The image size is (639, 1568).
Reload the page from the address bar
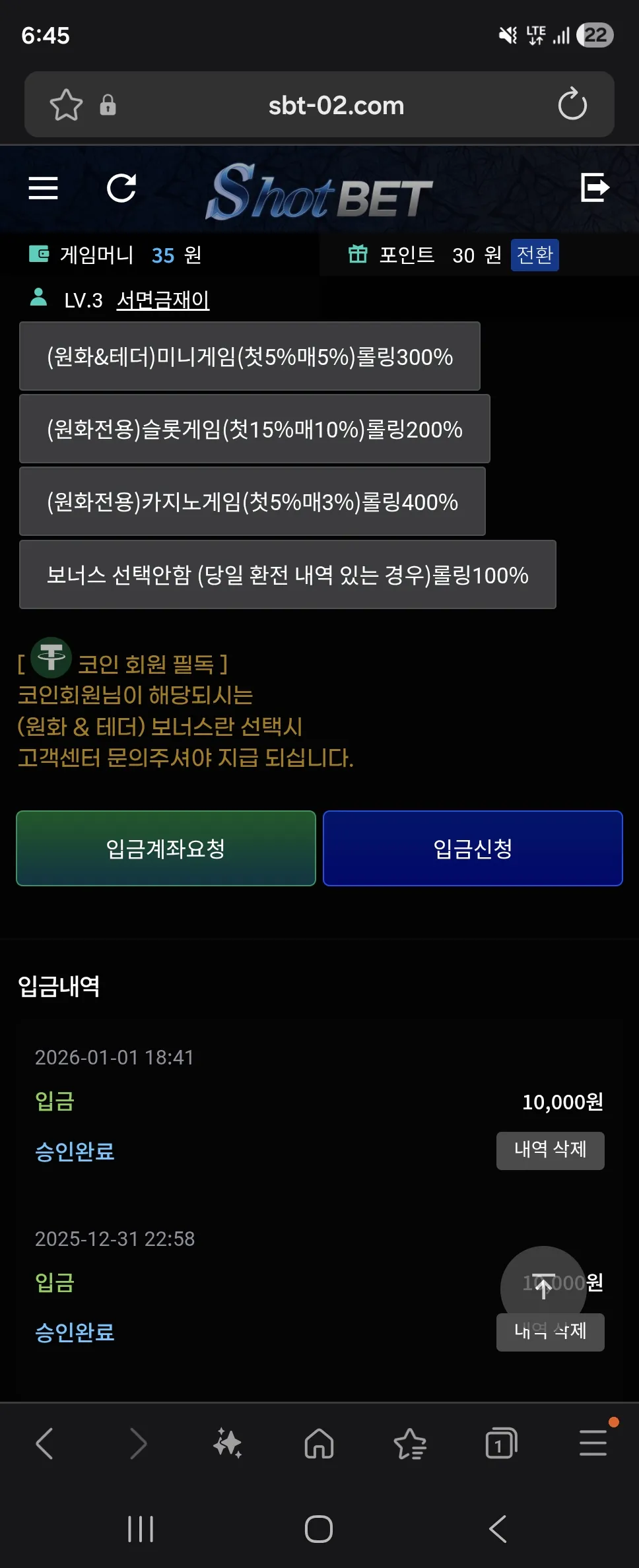(x=572, y=104)
